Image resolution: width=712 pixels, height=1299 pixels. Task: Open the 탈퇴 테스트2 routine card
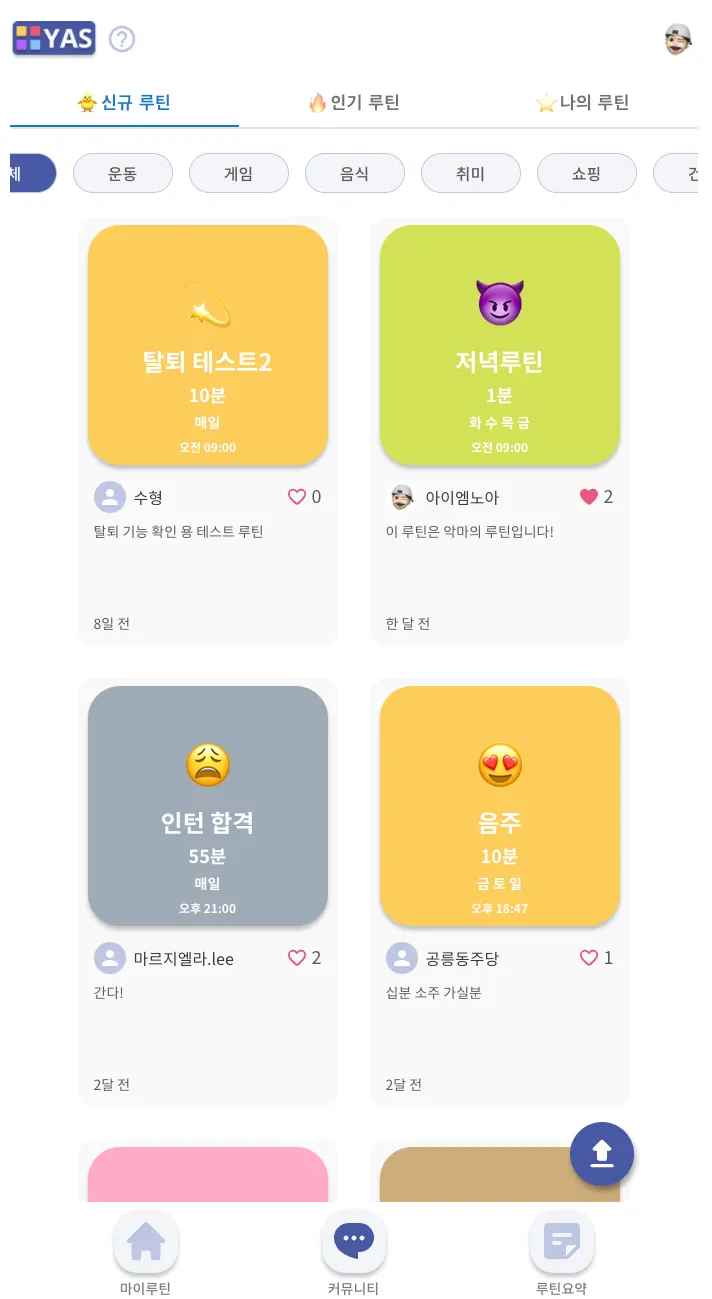tap(208, 345)
